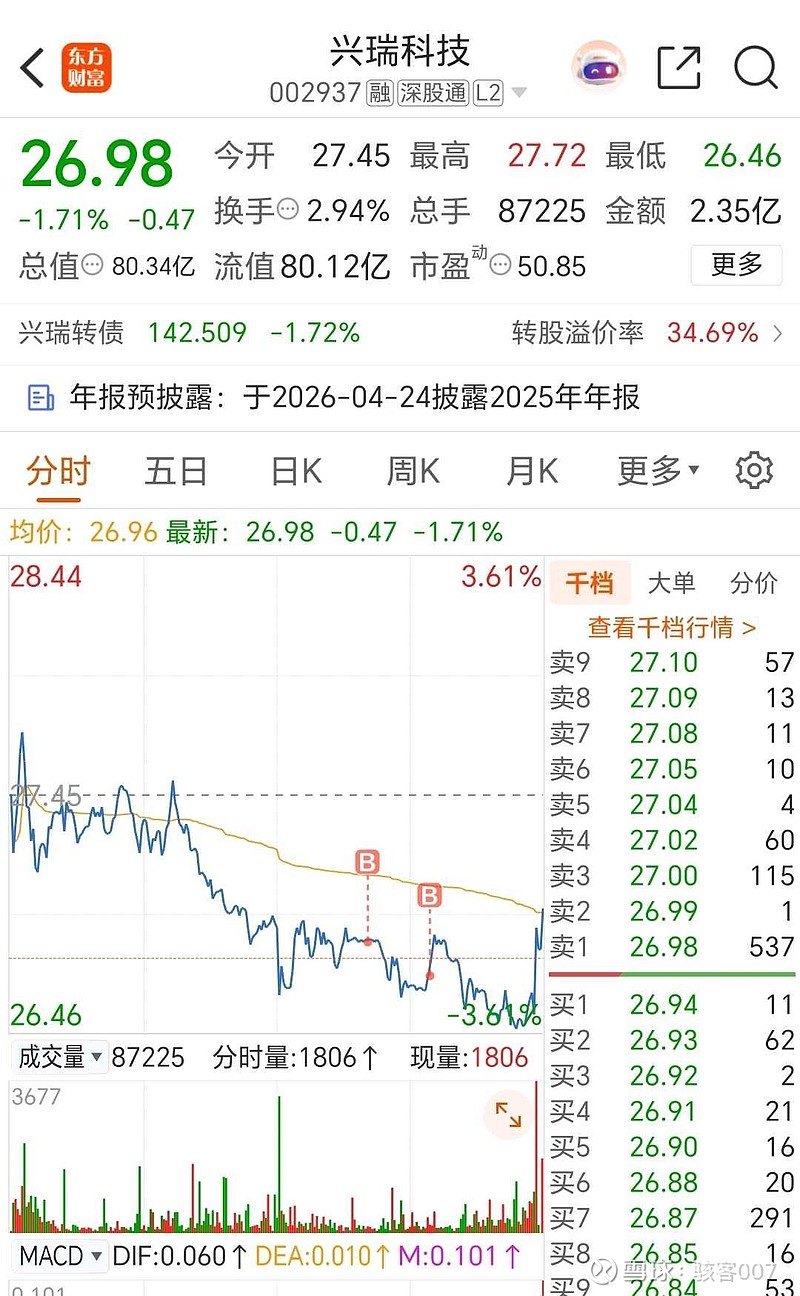Open chart settings gear

(754, 470)
